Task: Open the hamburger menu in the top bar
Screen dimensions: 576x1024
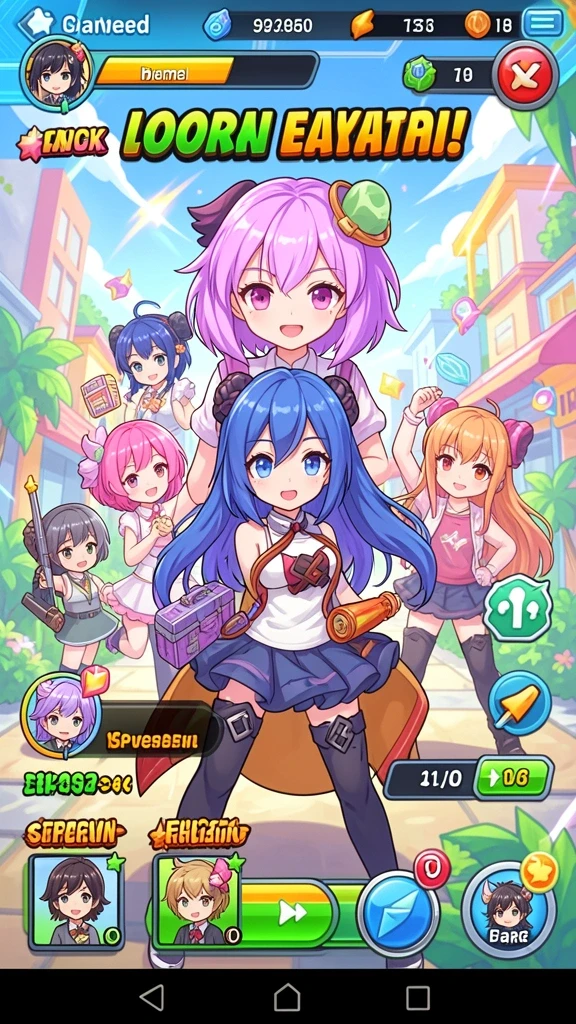Action: (543, 24)
